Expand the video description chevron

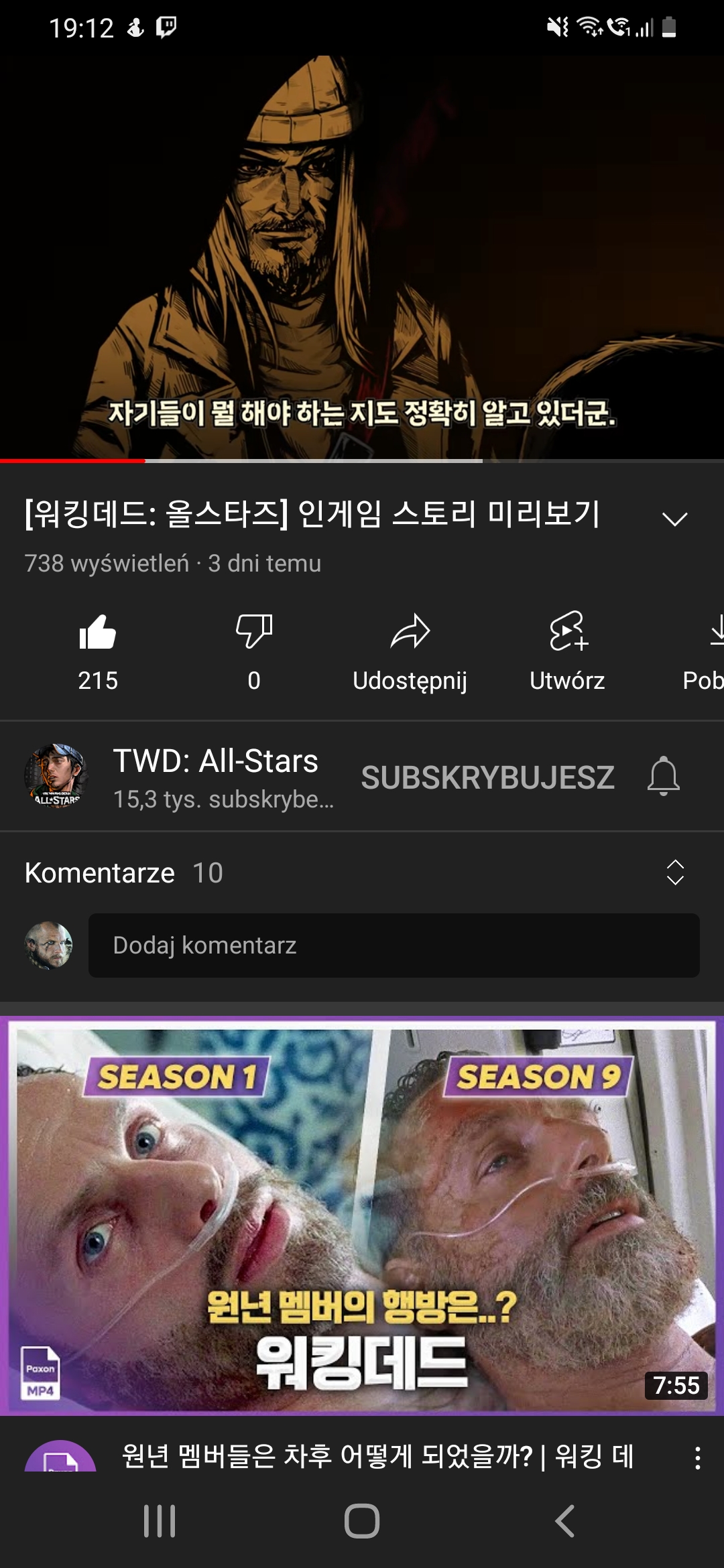coord(674,519)
